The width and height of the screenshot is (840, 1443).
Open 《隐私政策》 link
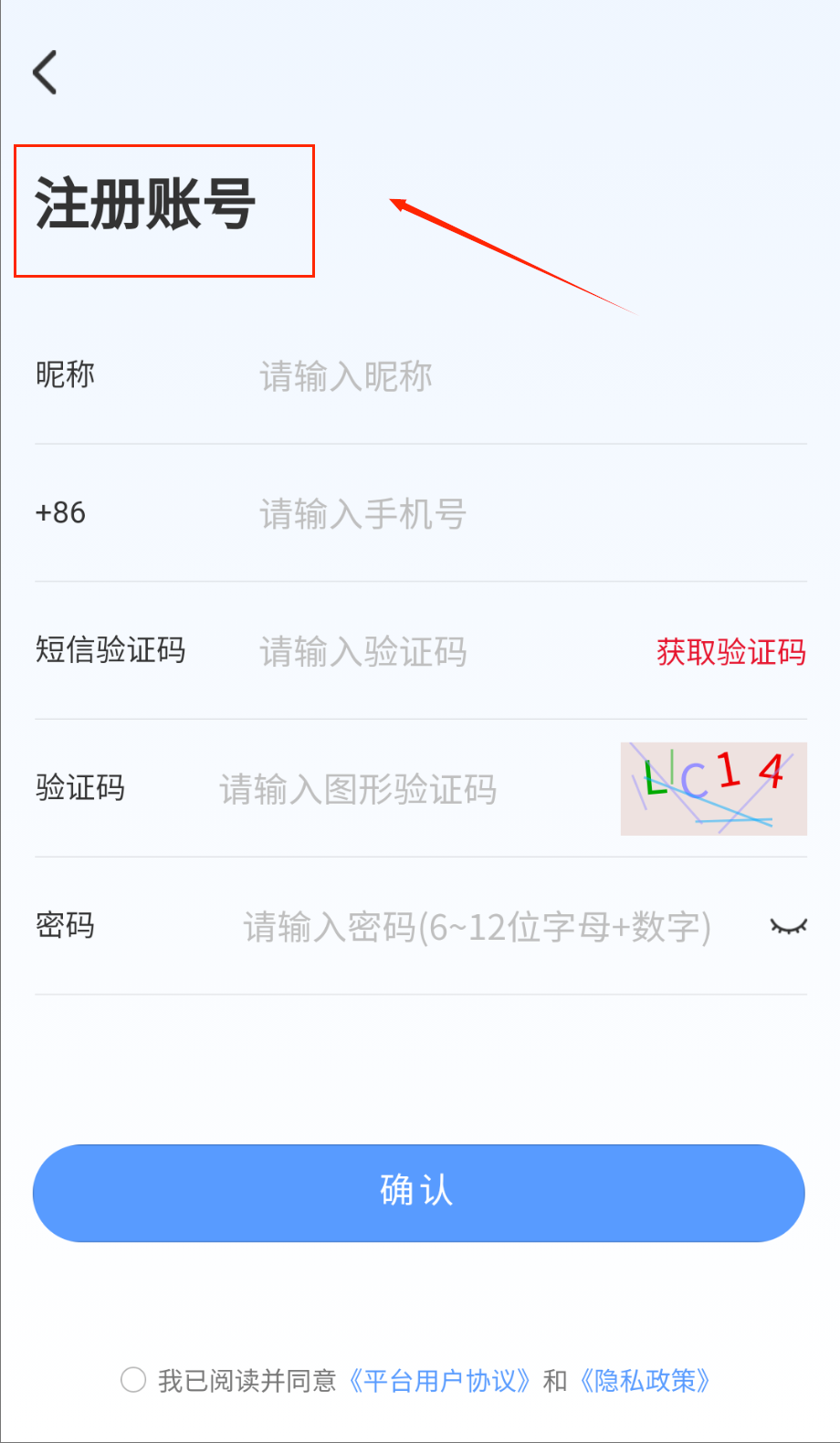[645, 1380]
